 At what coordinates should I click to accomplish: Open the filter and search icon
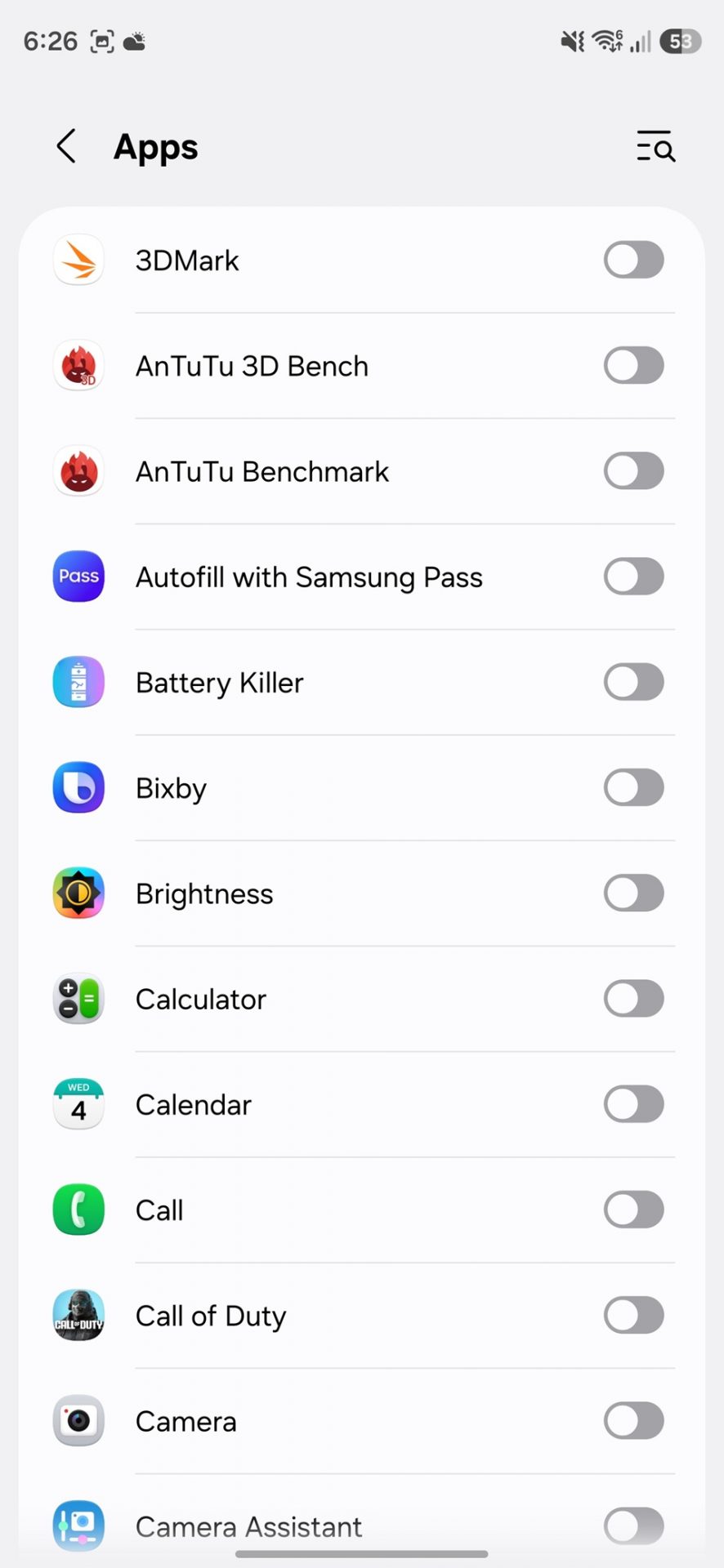click(655, 147)
